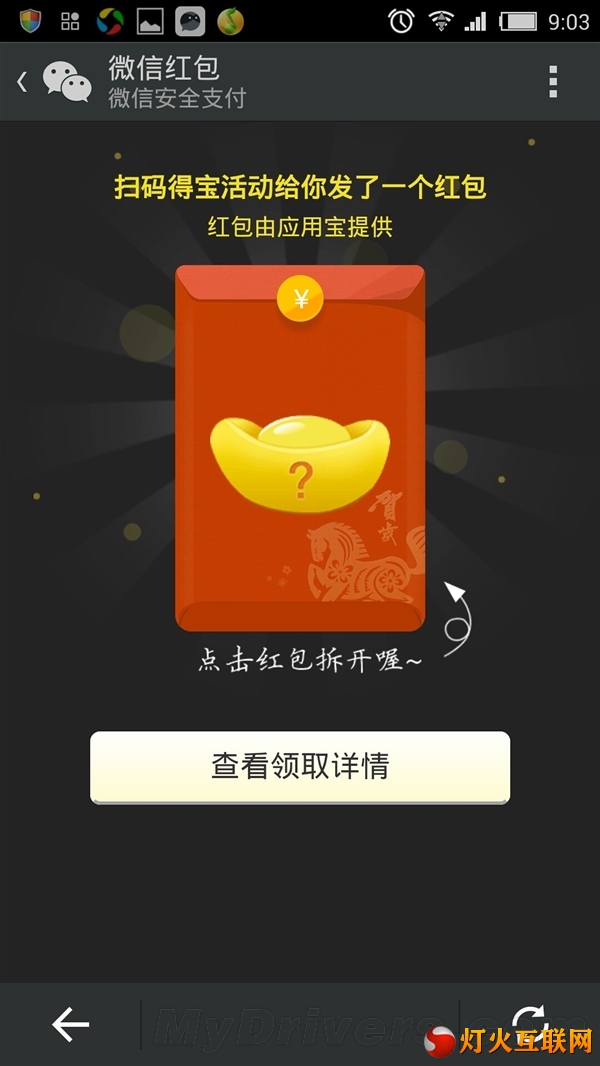Open the three-dot overflow menu
600x1066 pixels.
point(552,82)
